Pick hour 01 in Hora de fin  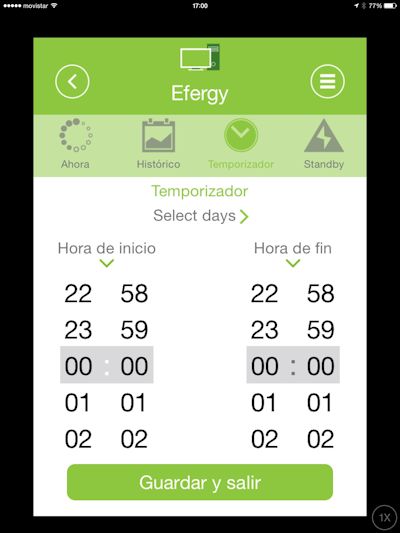click(x=264, y=403)
